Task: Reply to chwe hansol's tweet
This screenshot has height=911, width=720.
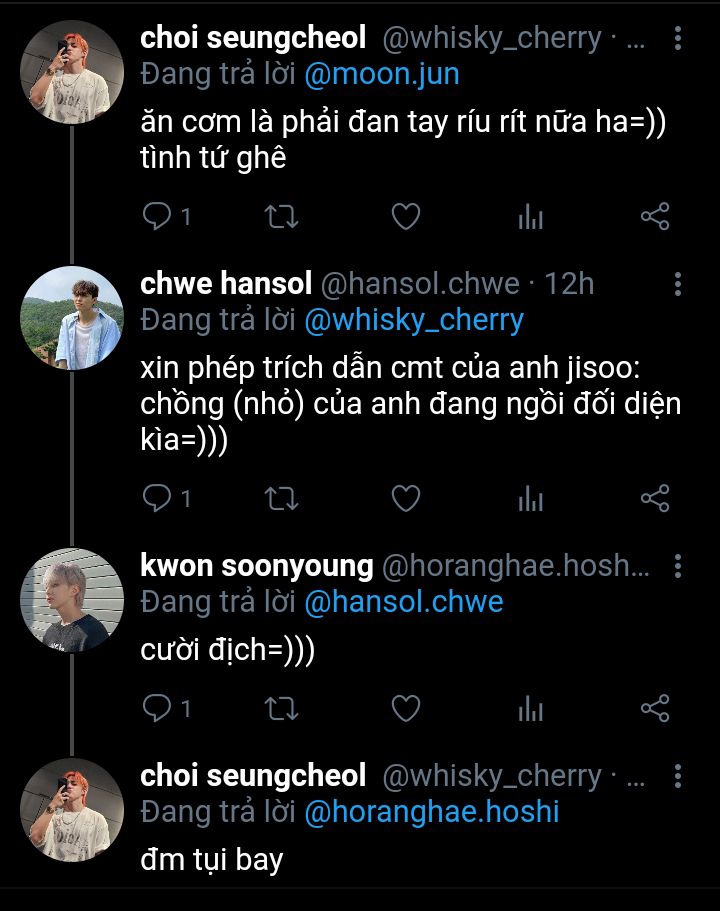Action: click(158, 498)
